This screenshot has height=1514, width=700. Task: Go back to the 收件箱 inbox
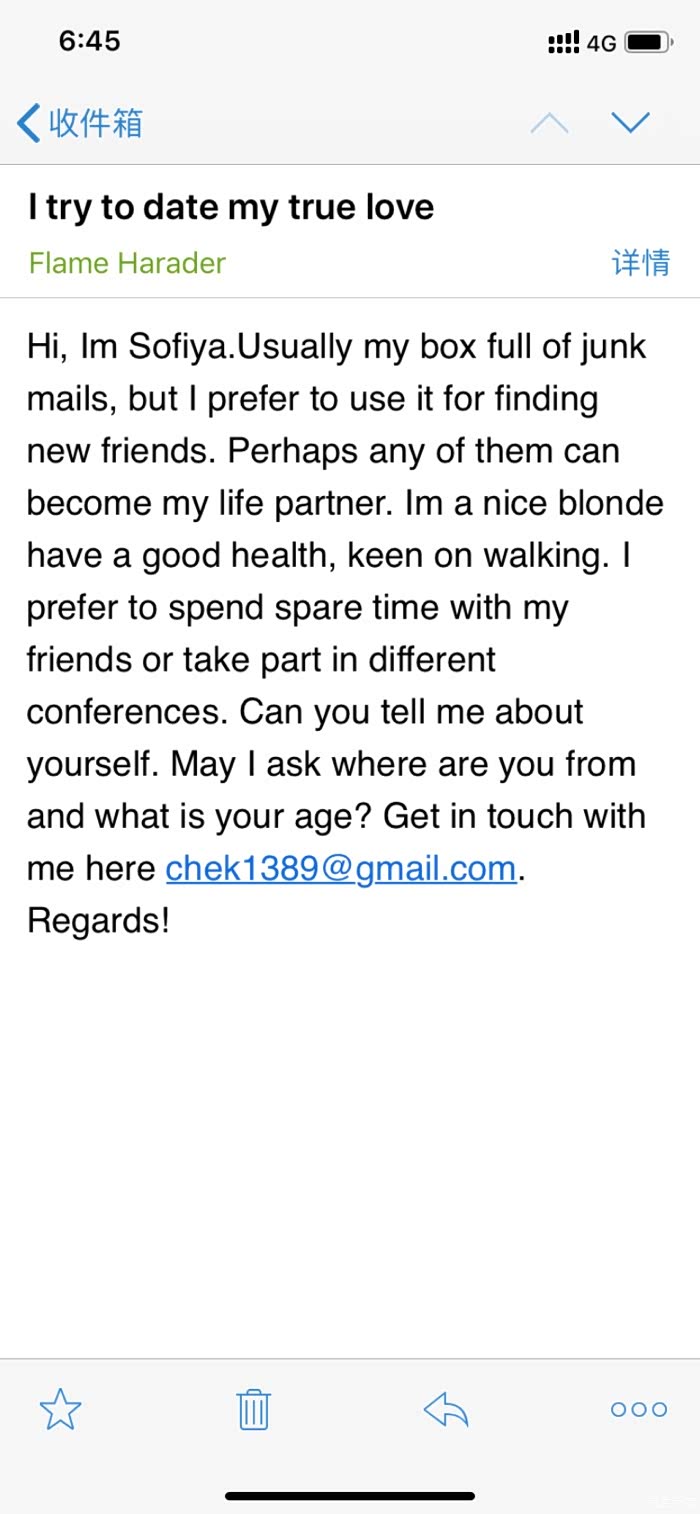80,124
